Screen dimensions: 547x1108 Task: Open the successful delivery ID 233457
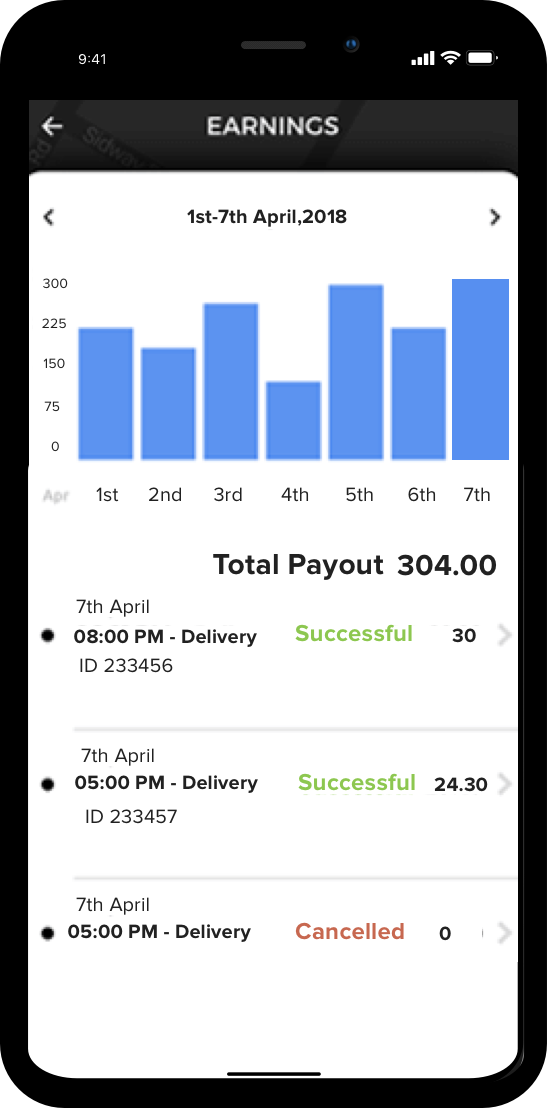pyautogui.click(x=278, y=784)
